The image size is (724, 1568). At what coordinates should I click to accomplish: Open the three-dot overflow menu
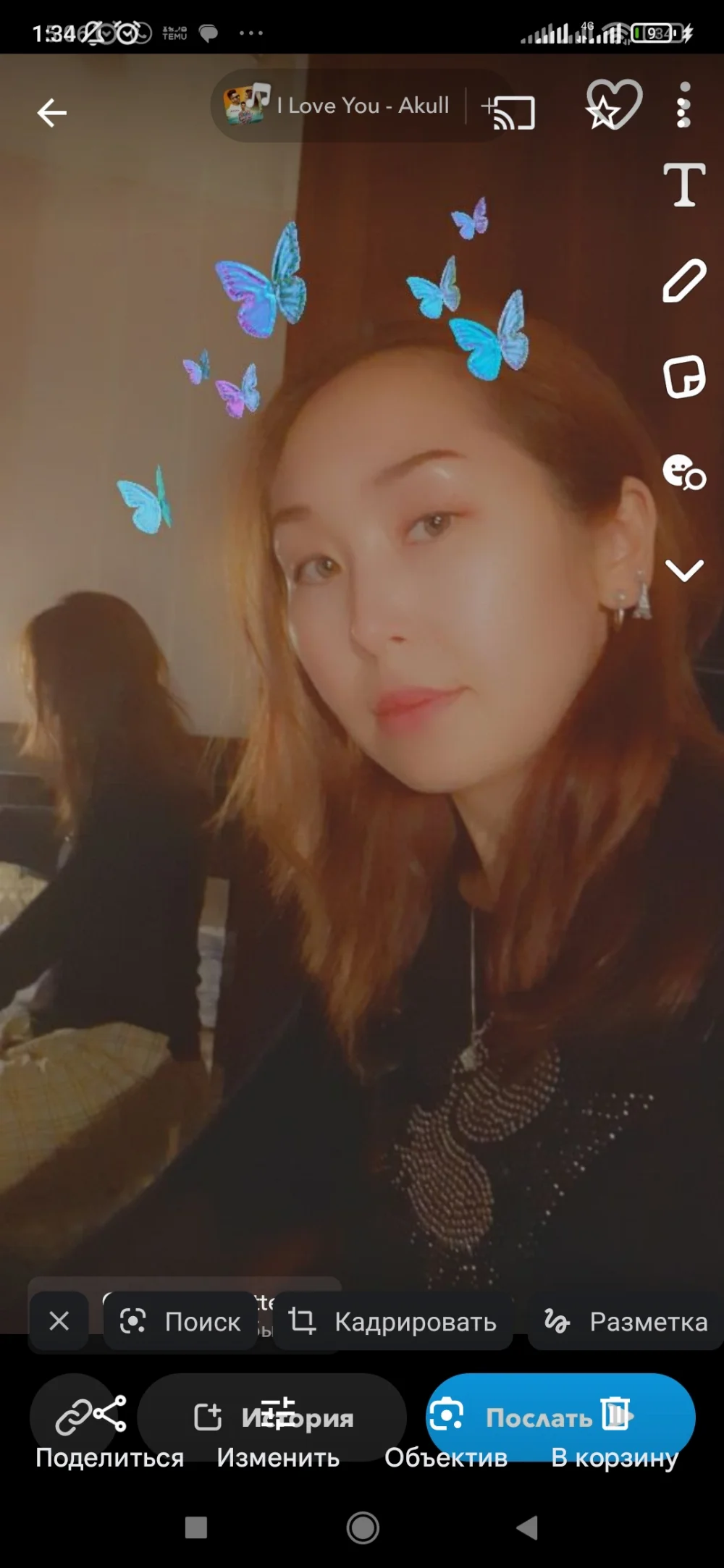683,105
